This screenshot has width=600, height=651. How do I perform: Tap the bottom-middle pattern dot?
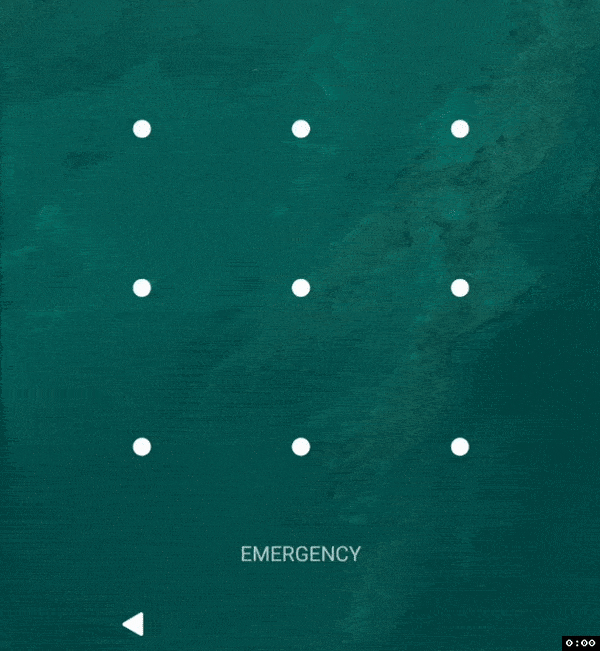click(x=301, y=447)
